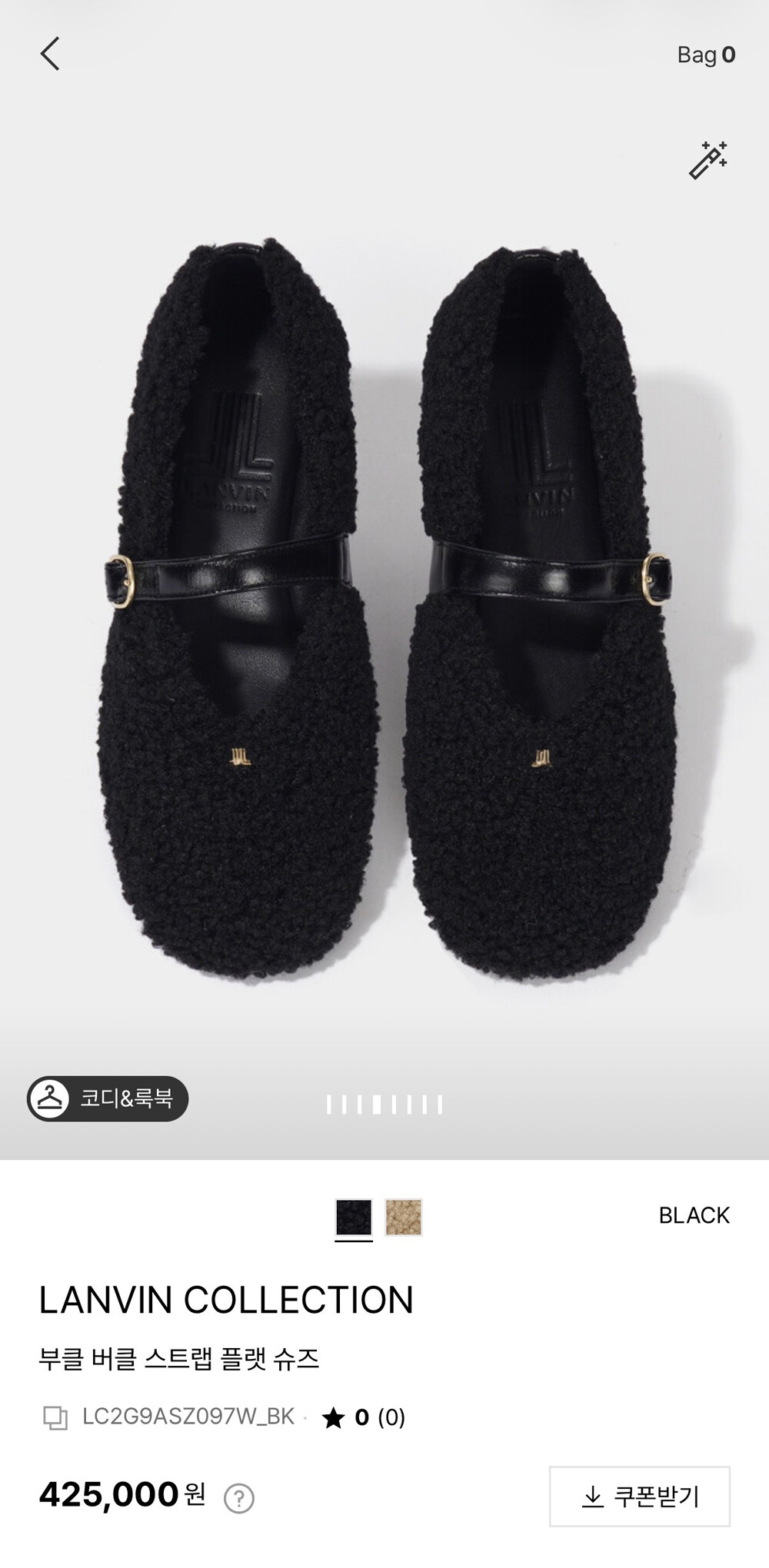Open star rating reviews

click(364, 1417)
